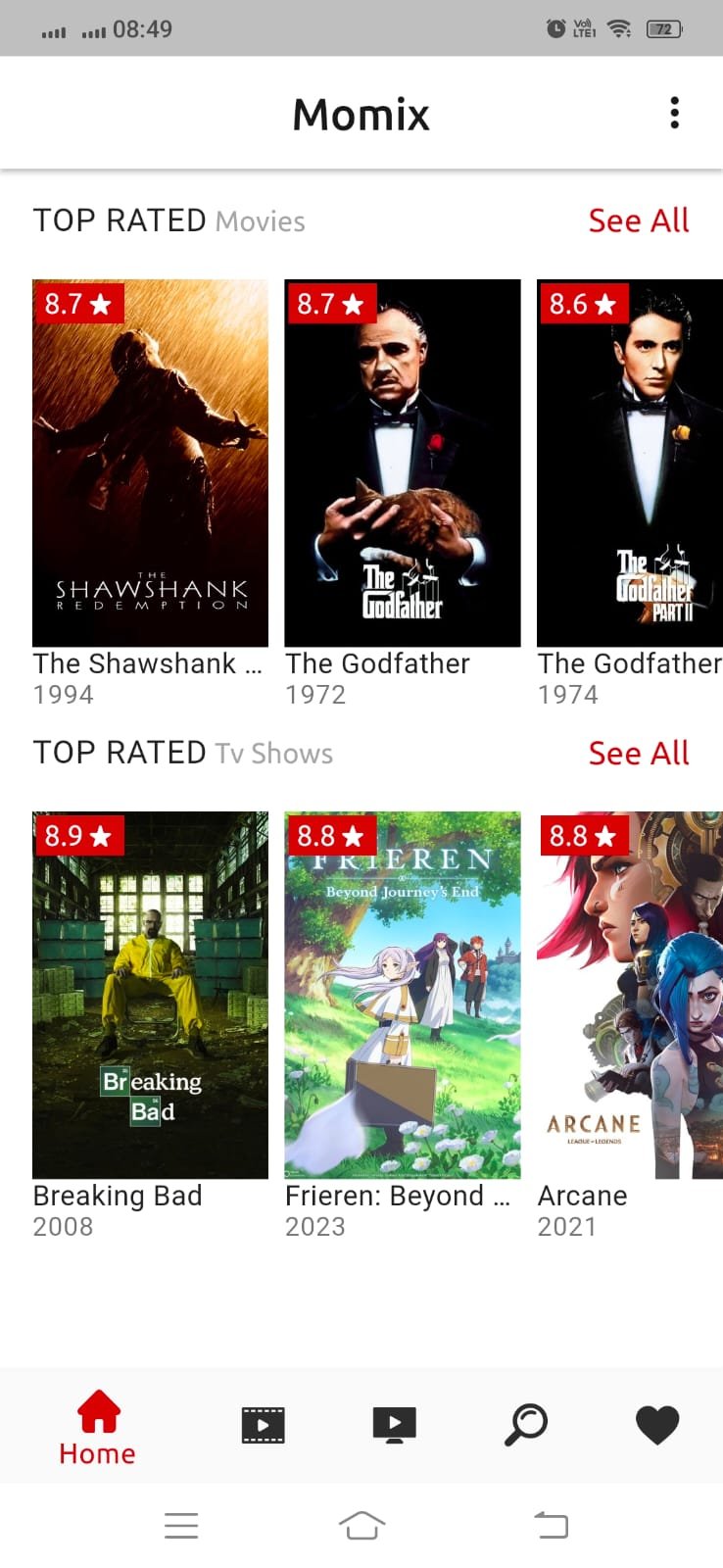The image size is (723, 1568).
Task: Open Frieren: Beyond Journey's End card
Action: 402,995
